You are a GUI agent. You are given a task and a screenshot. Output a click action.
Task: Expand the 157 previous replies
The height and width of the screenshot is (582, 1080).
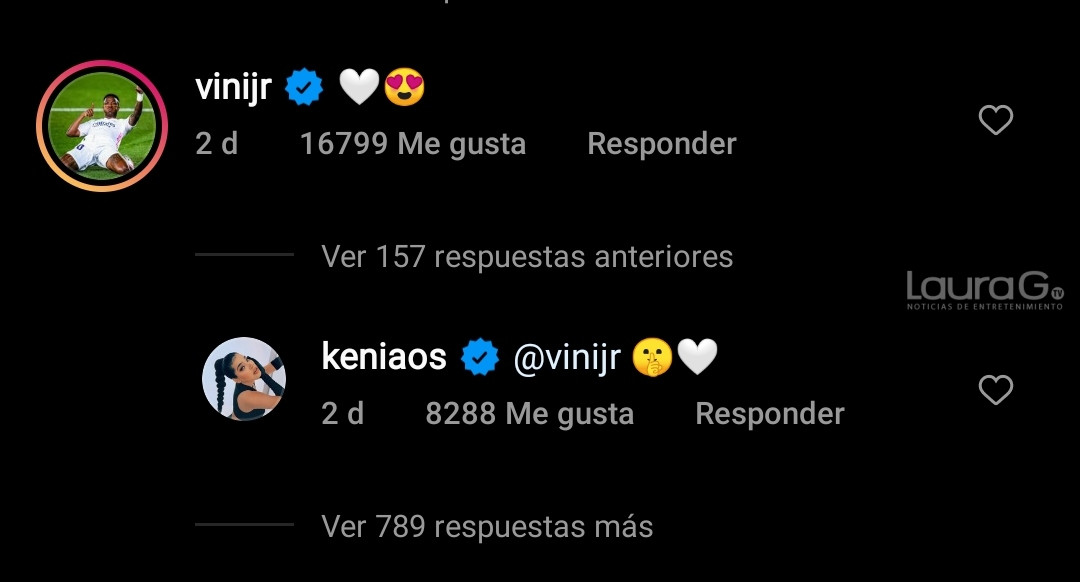(x=527, y=257)
